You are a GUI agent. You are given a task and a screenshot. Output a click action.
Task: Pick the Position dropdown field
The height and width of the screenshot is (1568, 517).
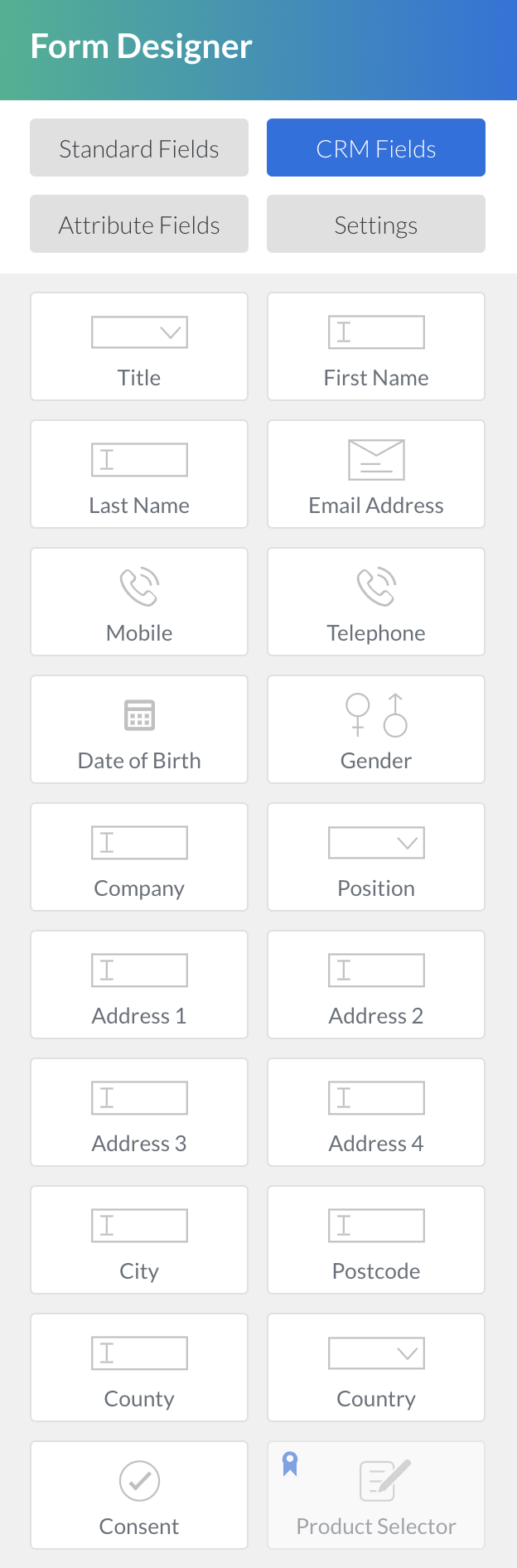point(376,858)
